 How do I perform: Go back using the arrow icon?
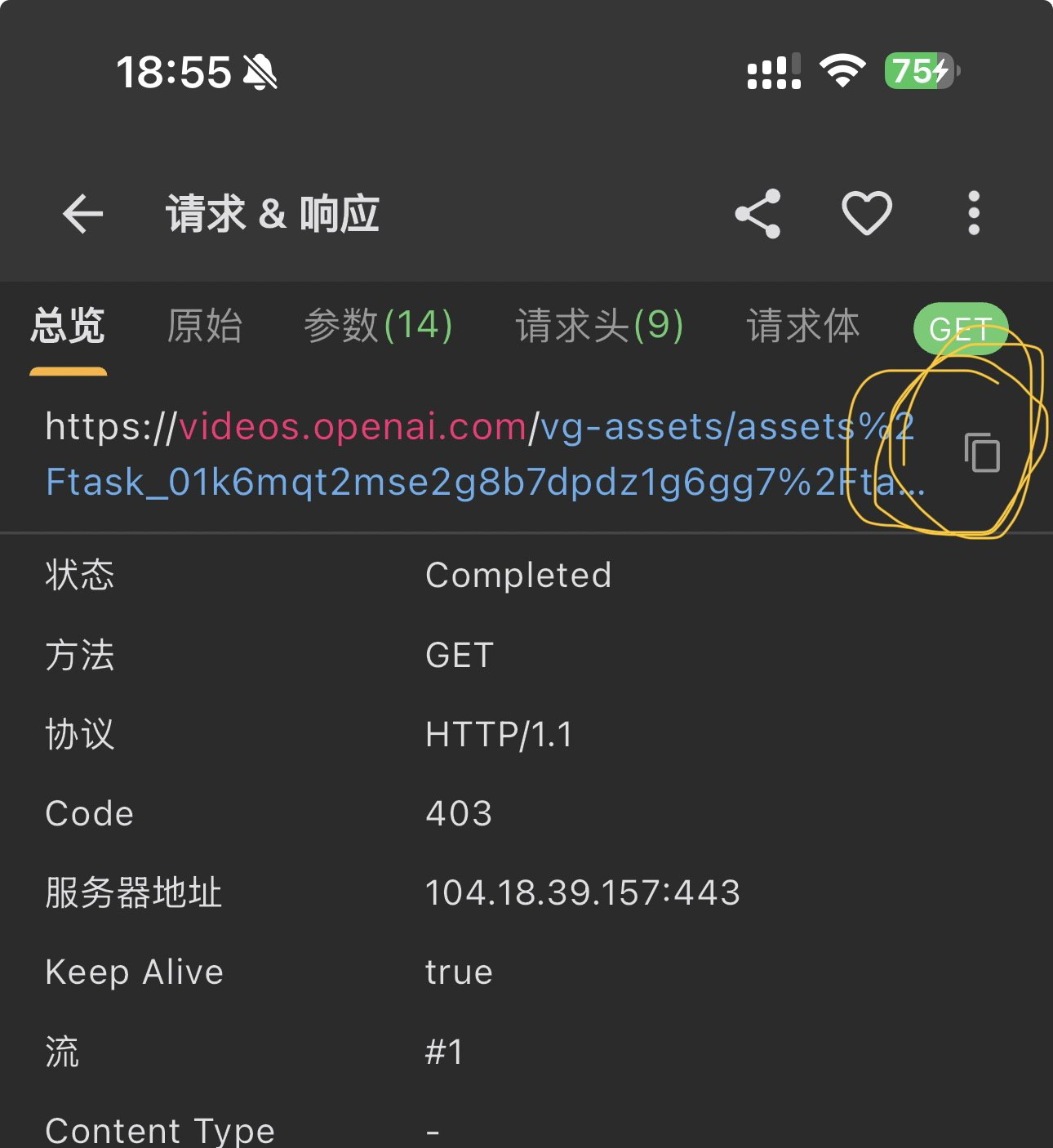pos(82,215)
